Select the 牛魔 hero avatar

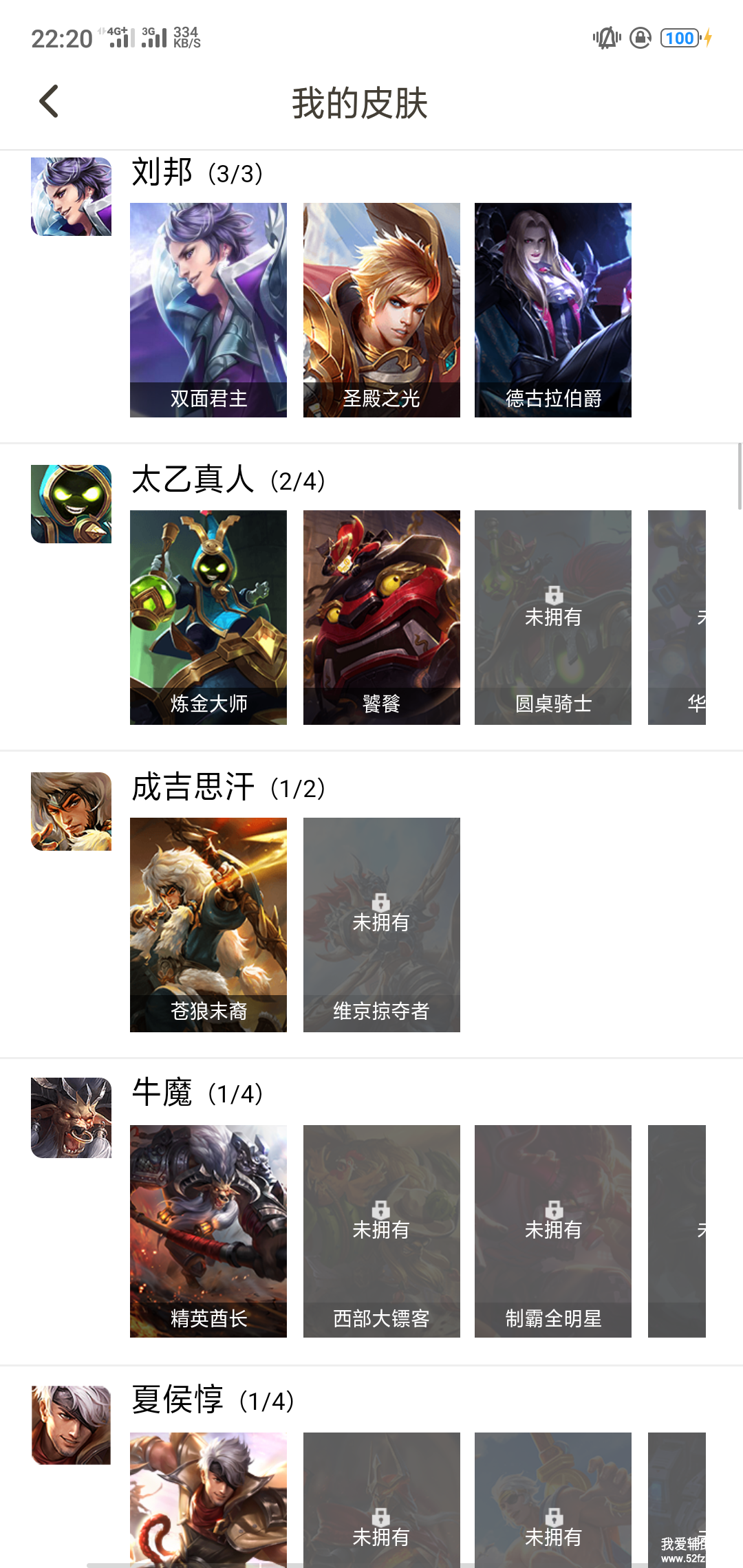(x=71, y=1118)
